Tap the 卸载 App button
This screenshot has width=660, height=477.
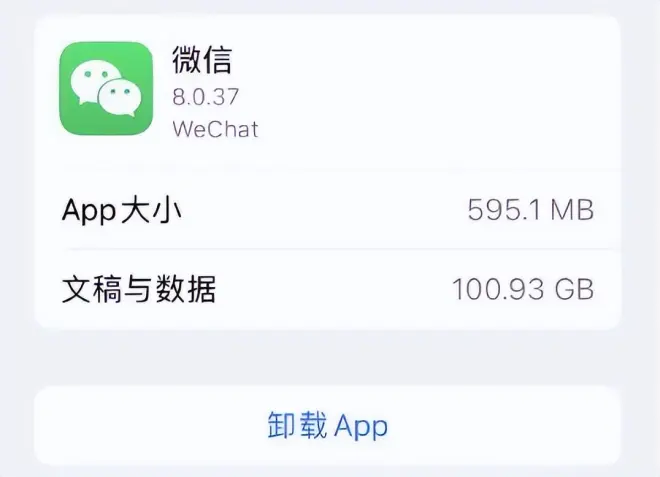pyautogui.click(x=328, y=426)
